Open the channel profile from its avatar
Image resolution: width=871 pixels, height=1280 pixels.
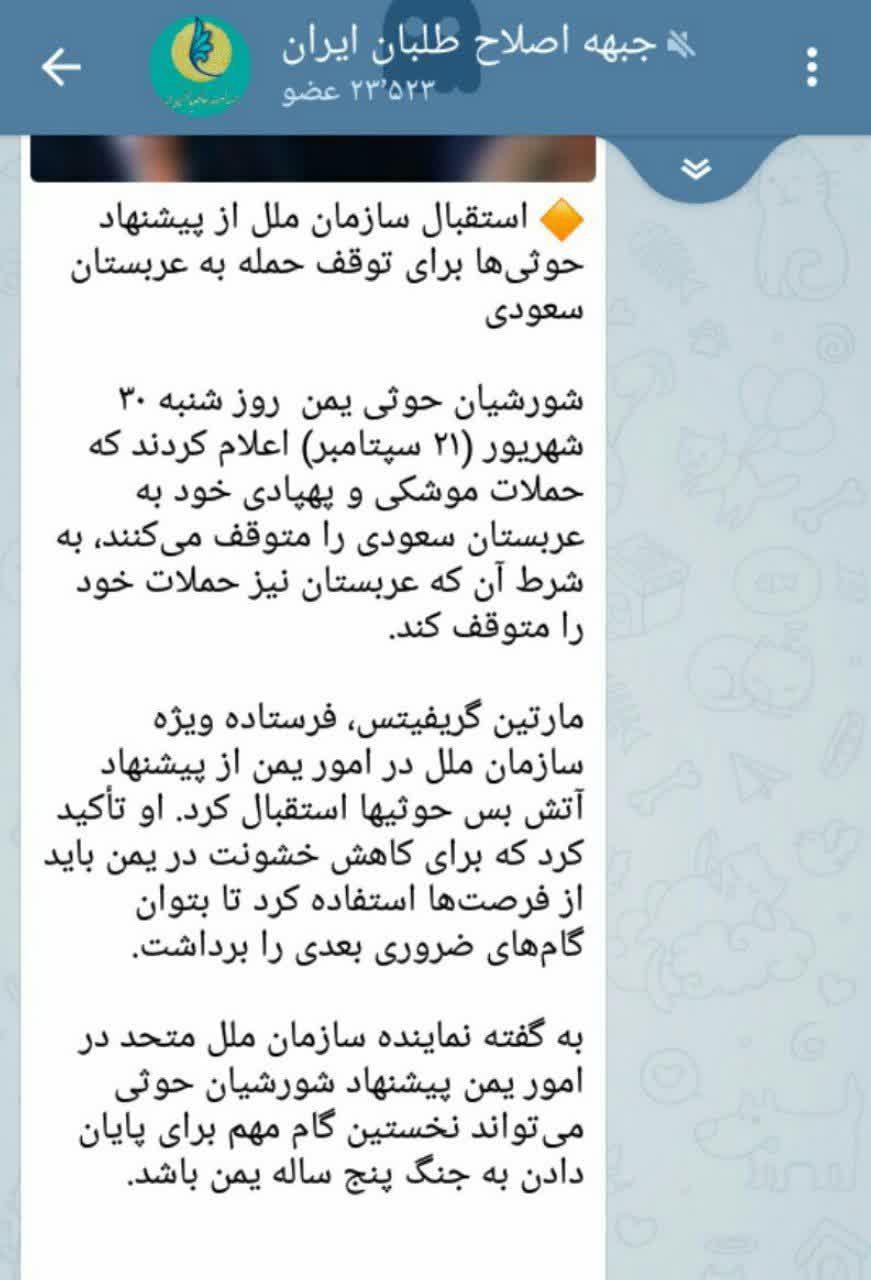coord(200,67)
